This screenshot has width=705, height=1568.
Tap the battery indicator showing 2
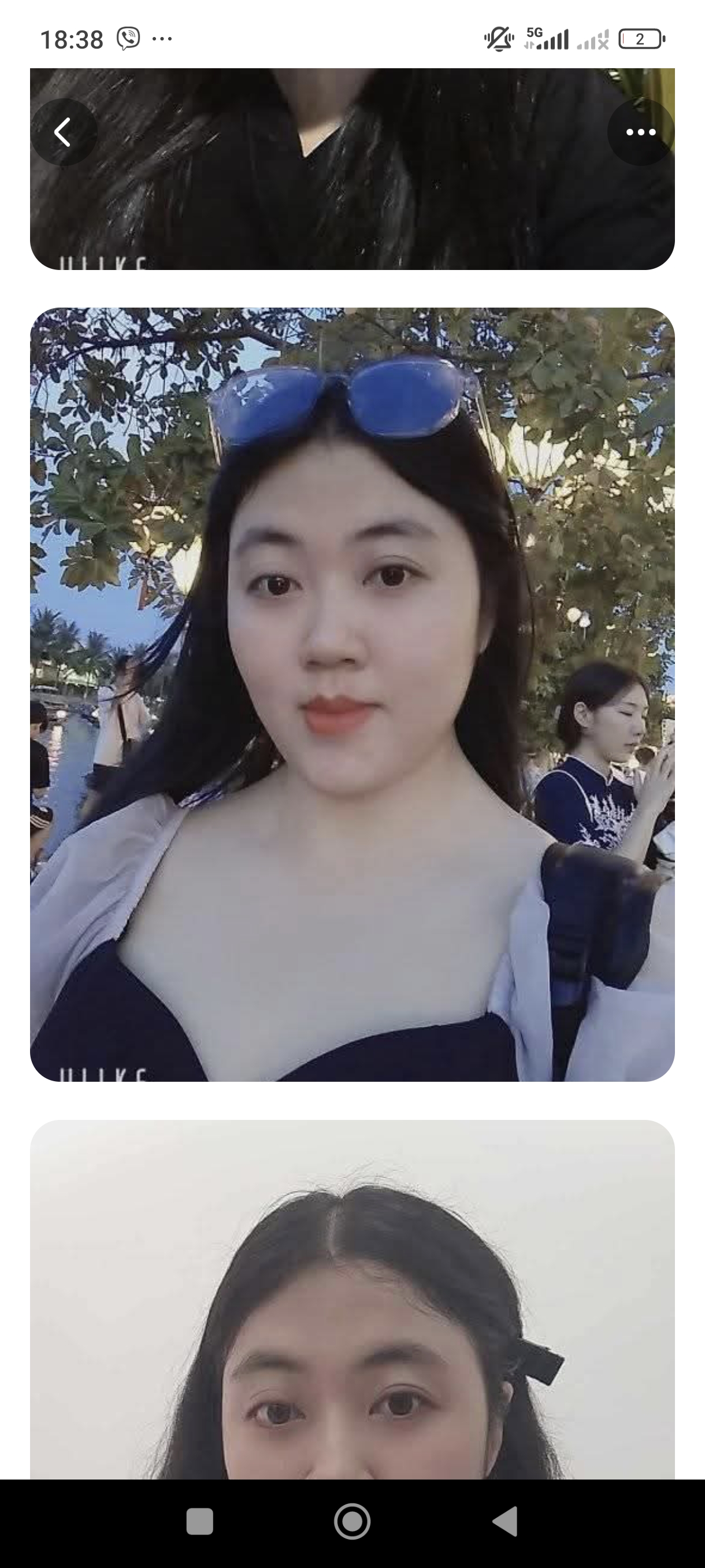[640, 38]
